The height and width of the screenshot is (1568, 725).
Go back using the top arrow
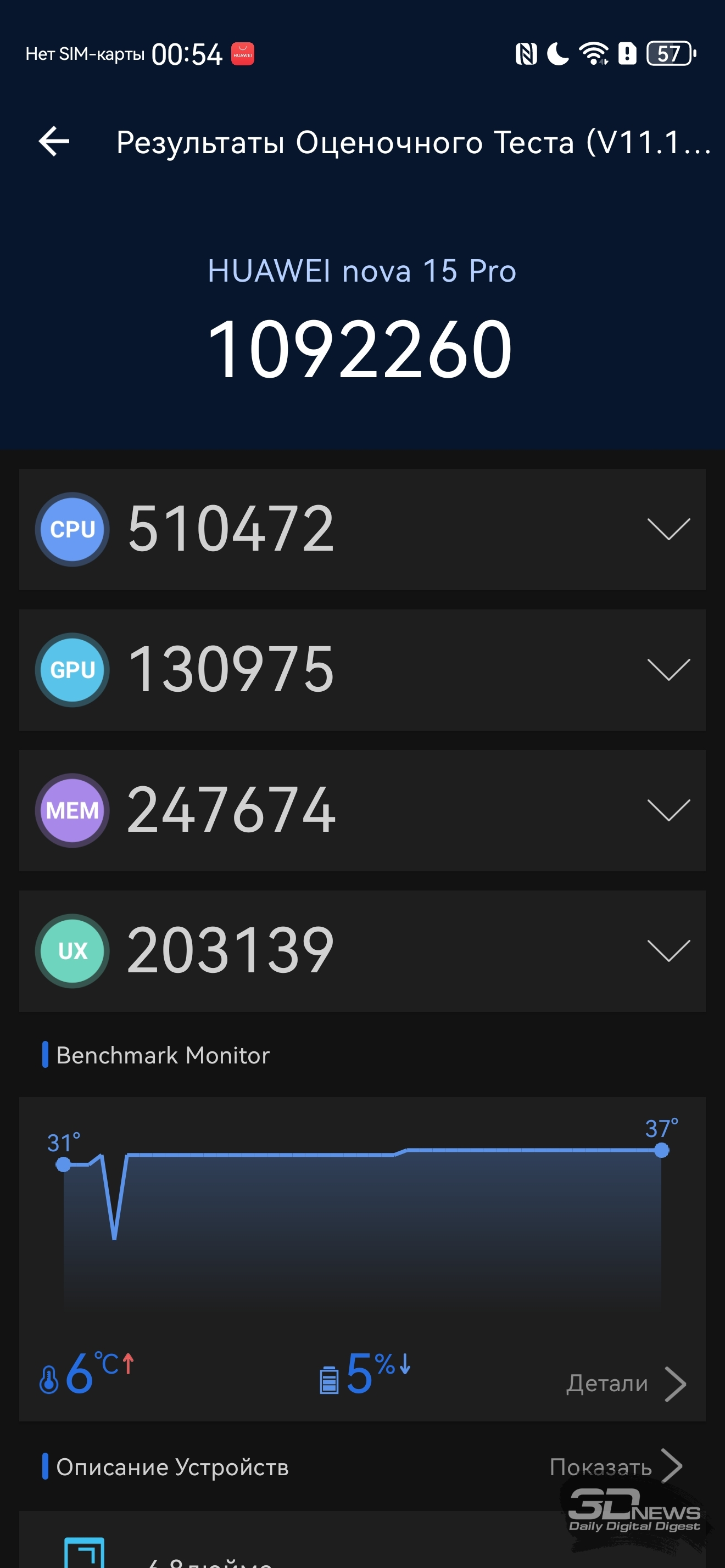pyautogui.click(x=54, y=141)
